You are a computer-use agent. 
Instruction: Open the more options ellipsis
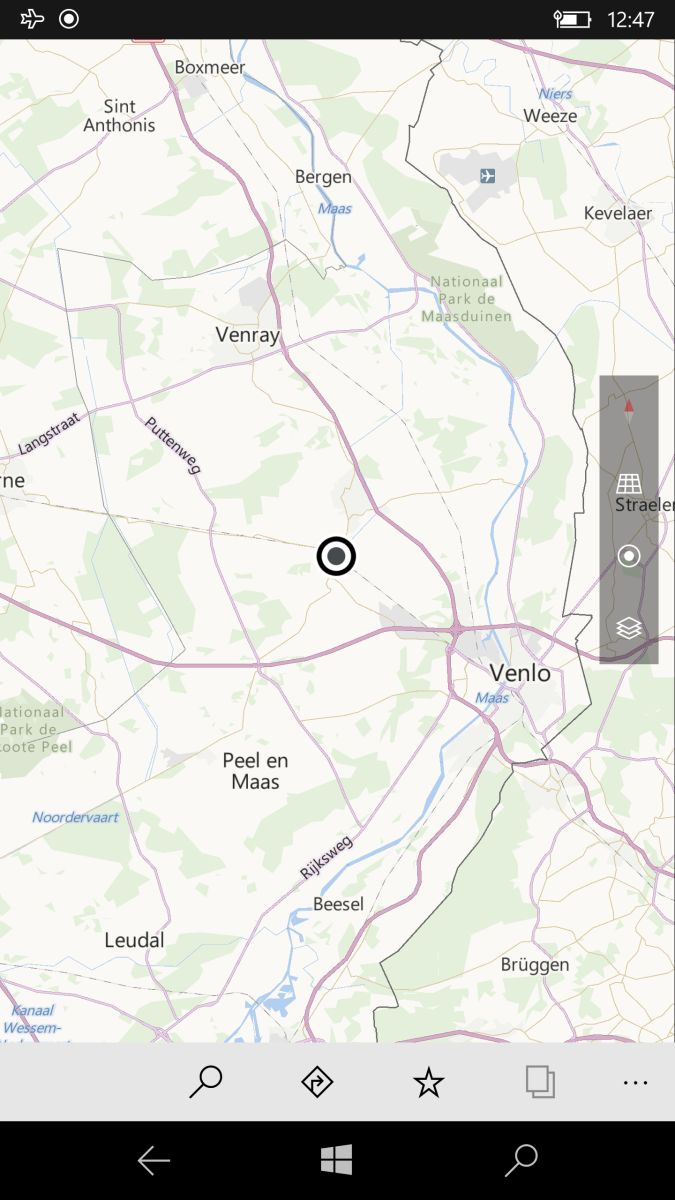pos(635,1082)
